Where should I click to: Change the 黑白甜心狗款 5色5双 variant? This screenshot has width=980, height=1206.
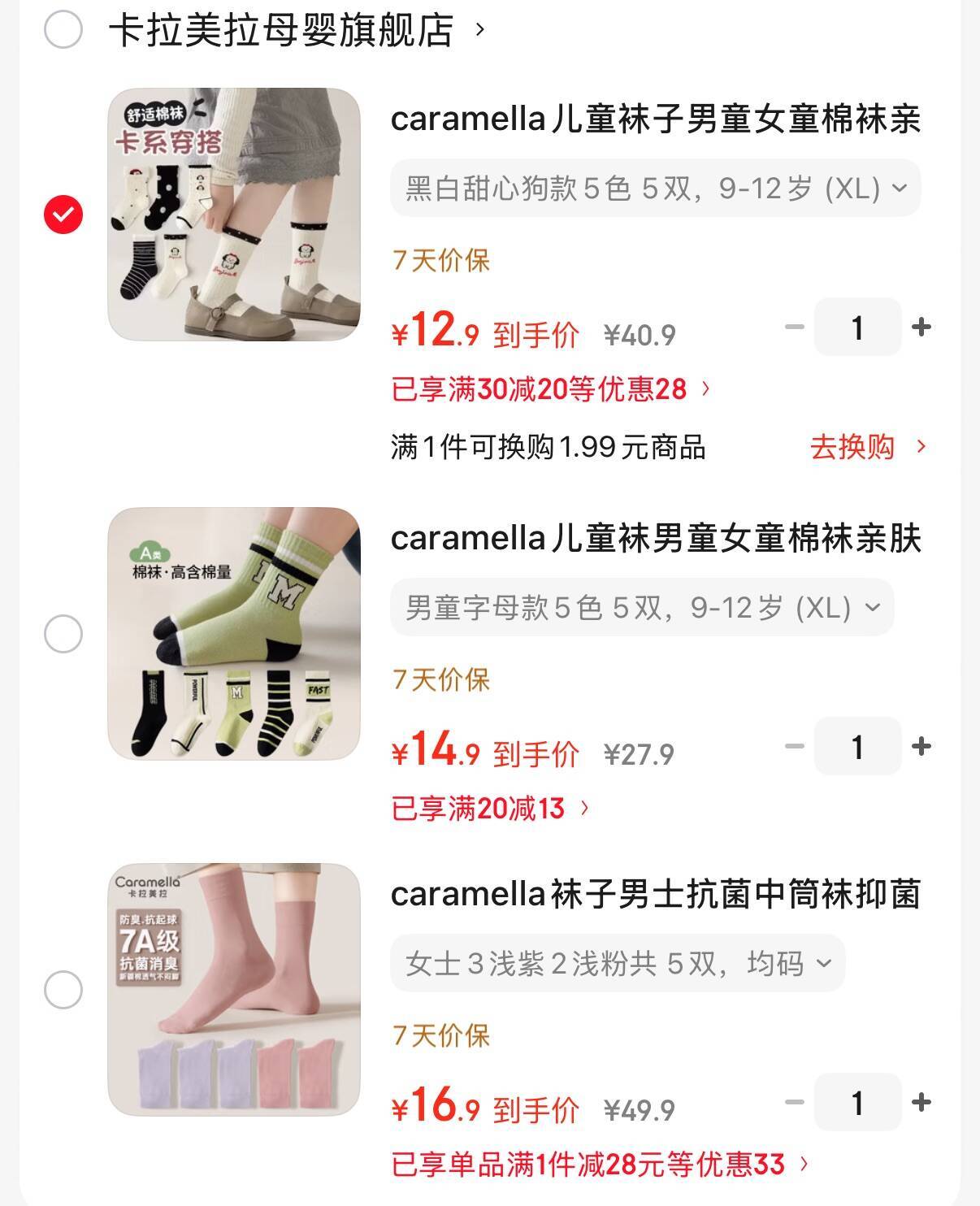pos(655,189)
